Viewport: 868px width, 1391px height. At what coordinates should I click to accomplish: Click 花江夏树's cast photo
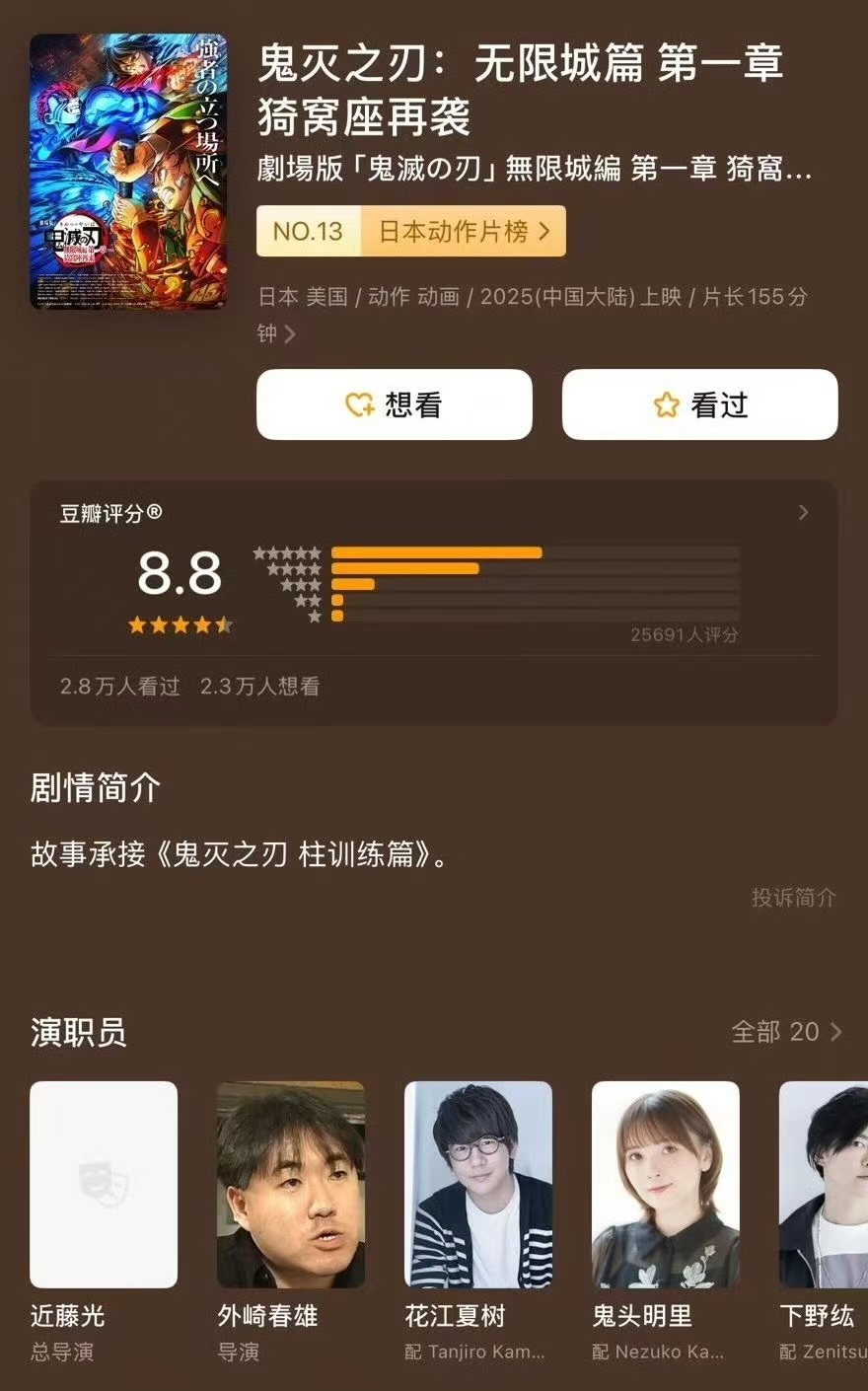coord(477,1184)
